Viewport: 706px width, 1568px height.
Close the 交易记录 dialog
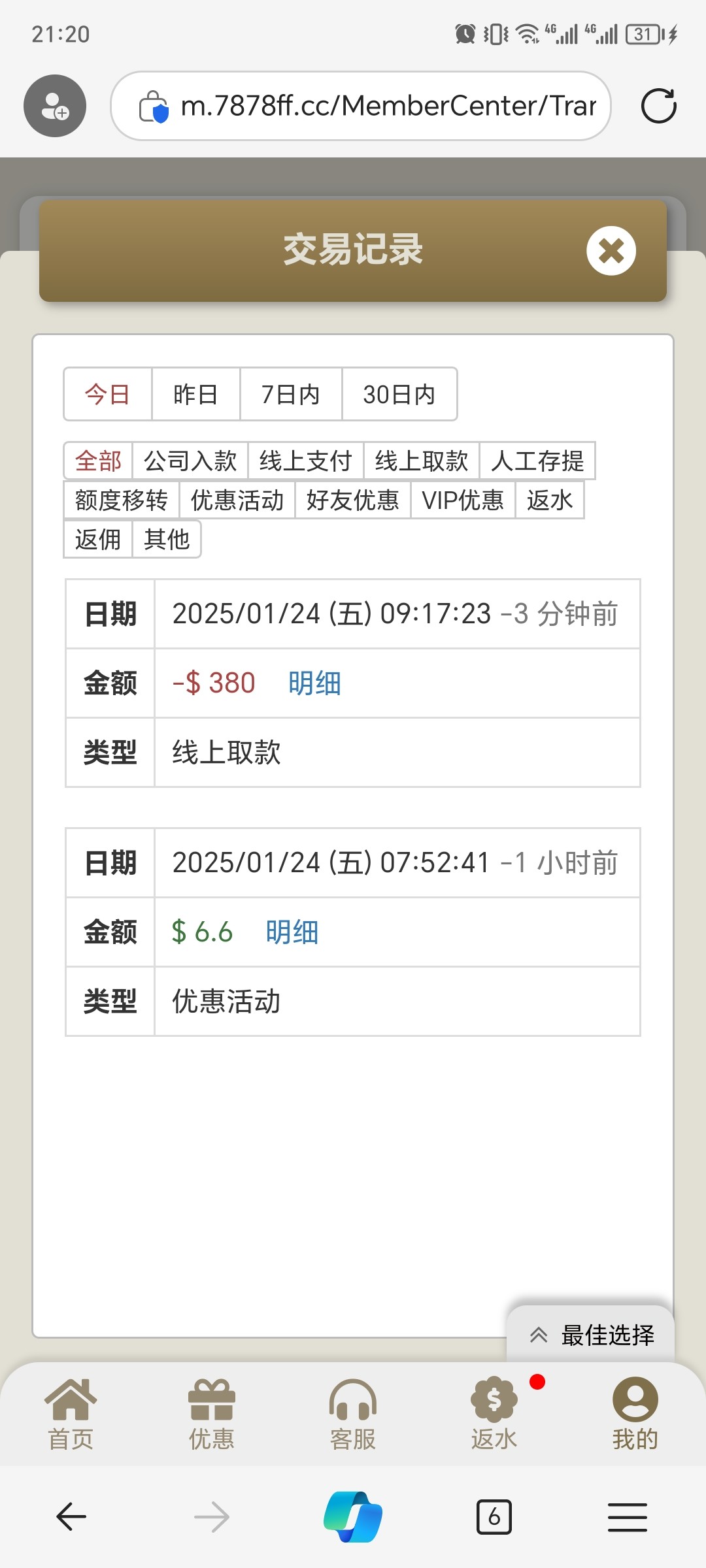(x=611, y=251)
